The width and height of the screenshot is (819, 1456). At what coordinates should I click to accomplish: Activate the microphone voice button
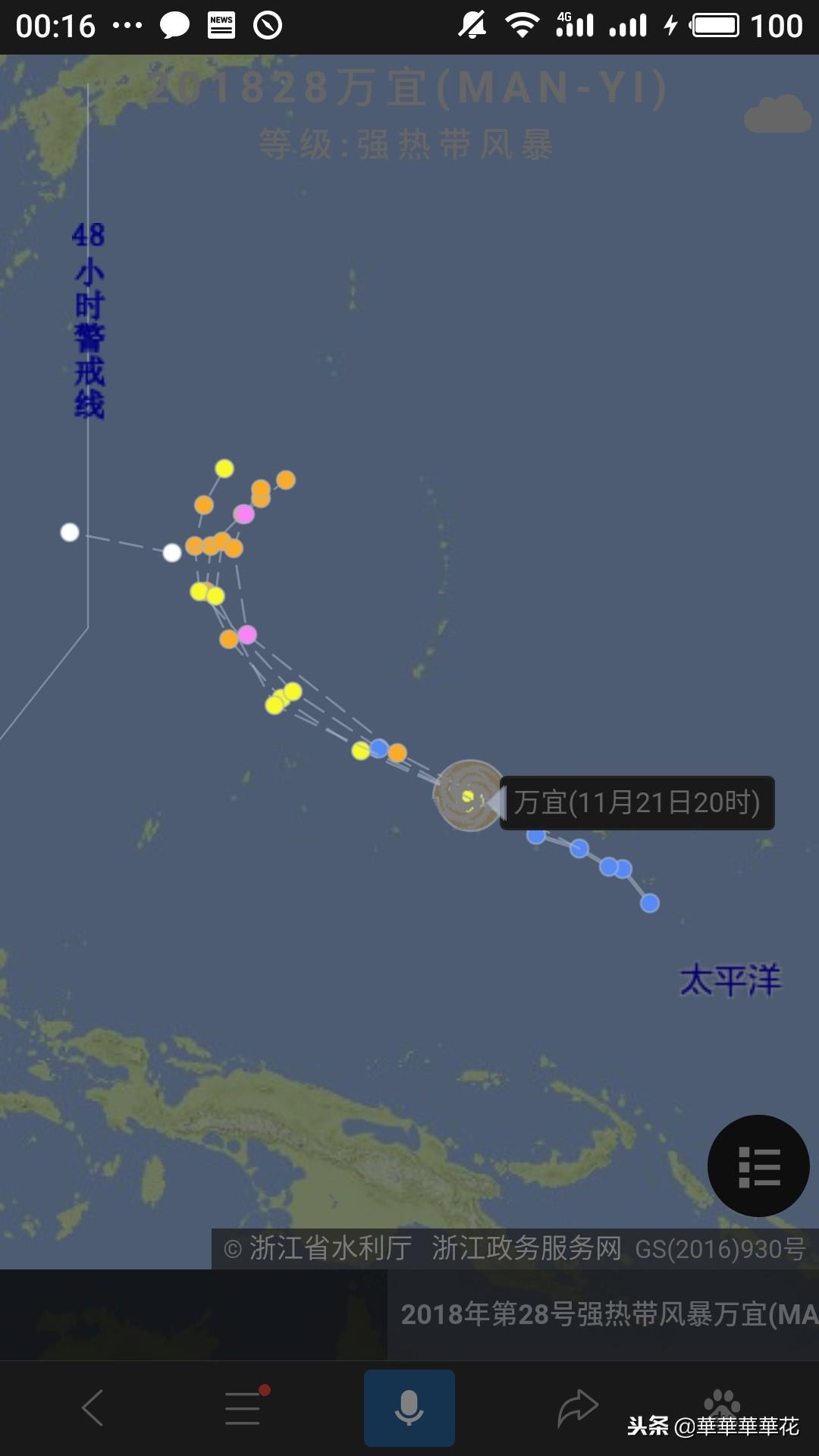409,1407
